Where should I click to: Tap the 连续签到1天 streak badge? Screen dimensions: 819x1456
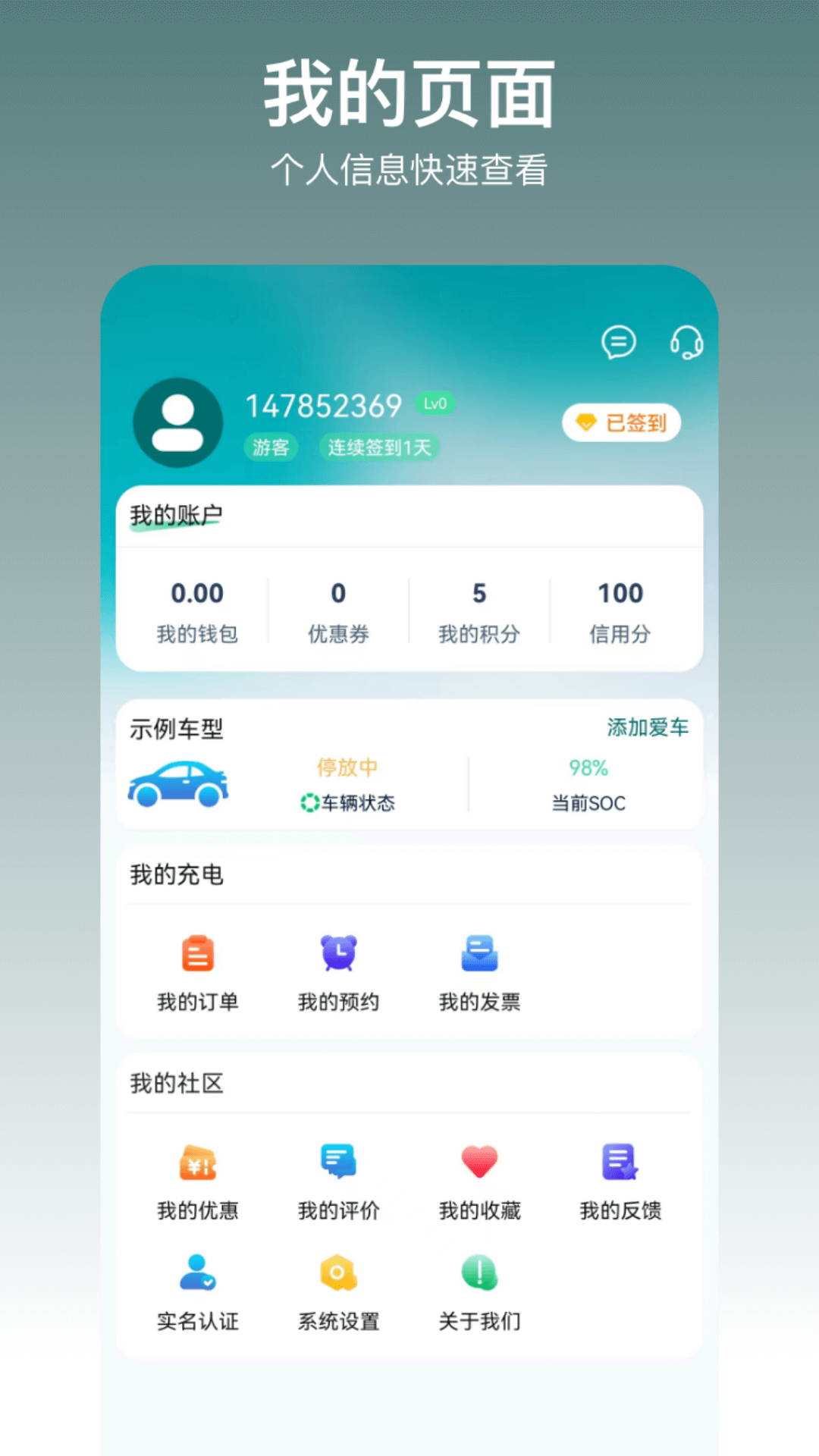point(378,447)
